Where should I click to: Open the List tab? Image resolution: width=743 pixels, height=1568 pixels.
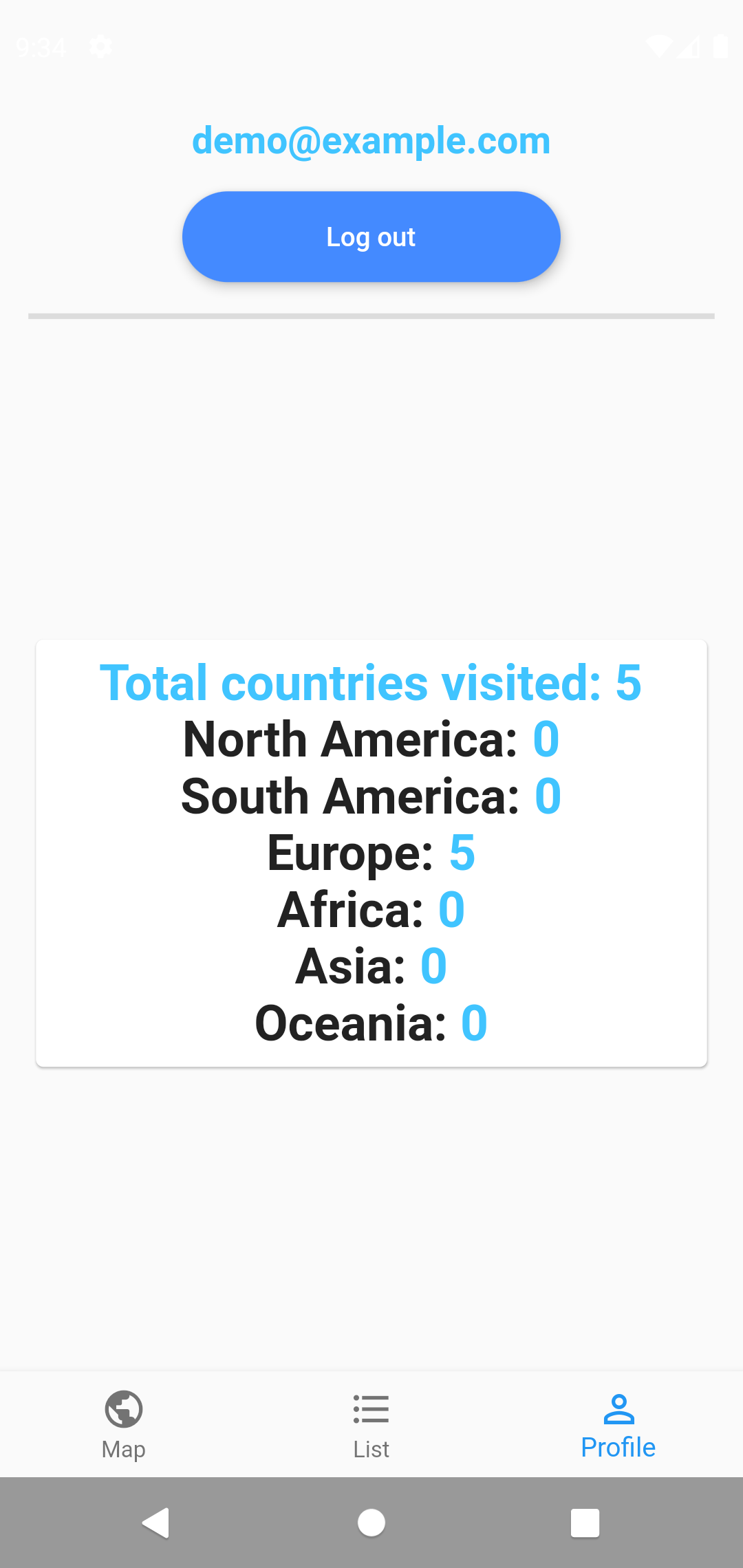(x=371, y=1424)
